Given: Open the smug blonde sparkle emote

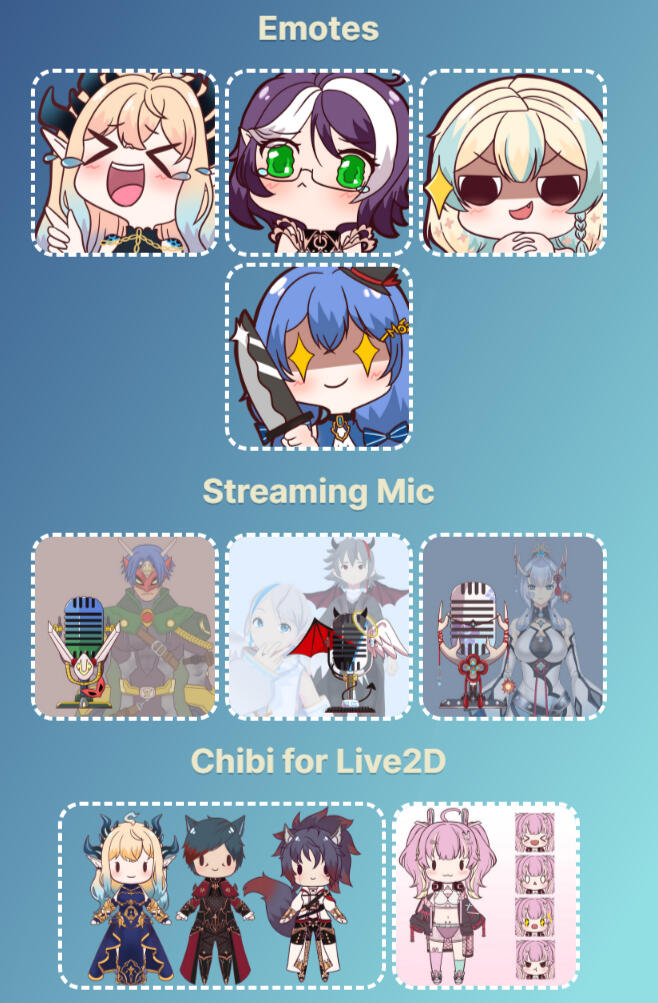Looking at the screenshot, I should (x=512, y=163).
